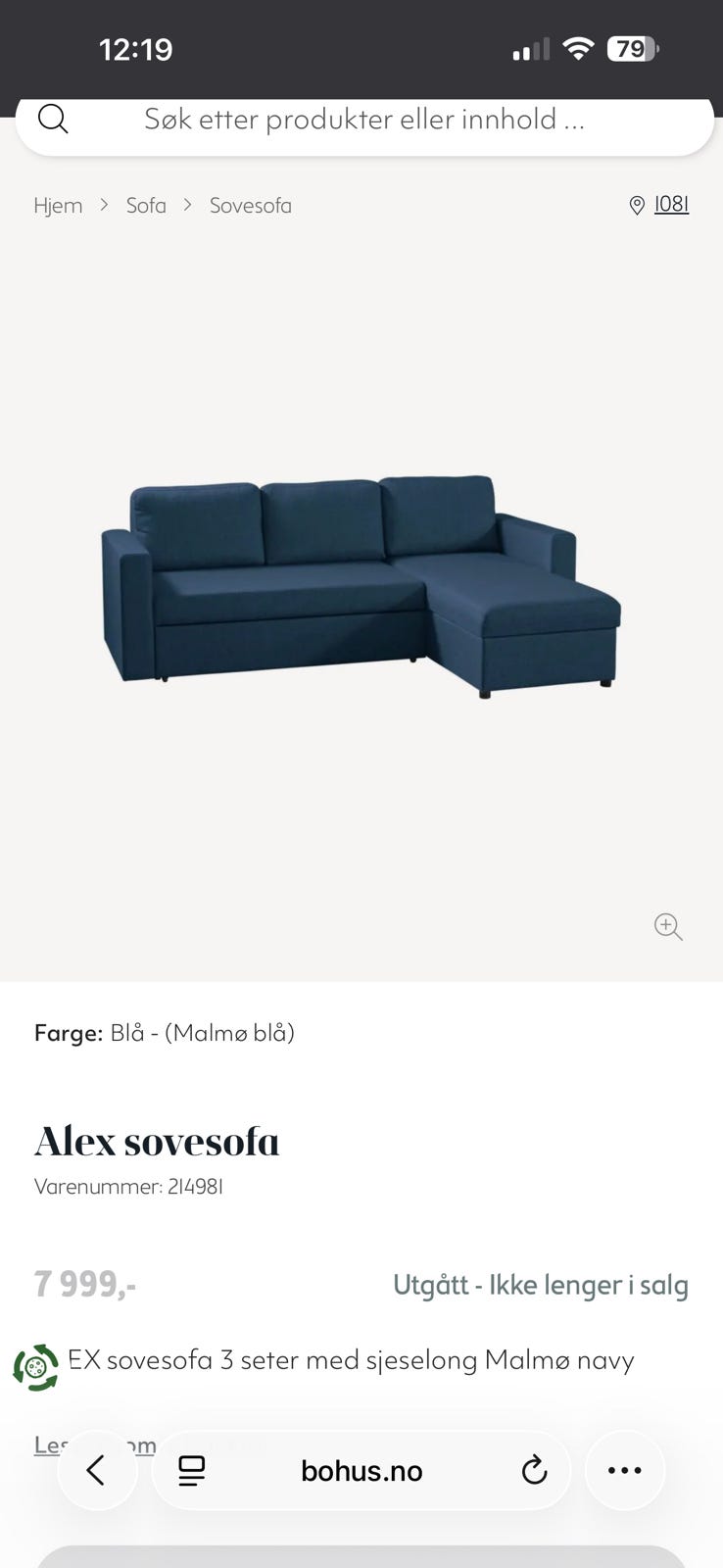
Task: Tap the magnifying glass search icon
Action: [53, 120]
